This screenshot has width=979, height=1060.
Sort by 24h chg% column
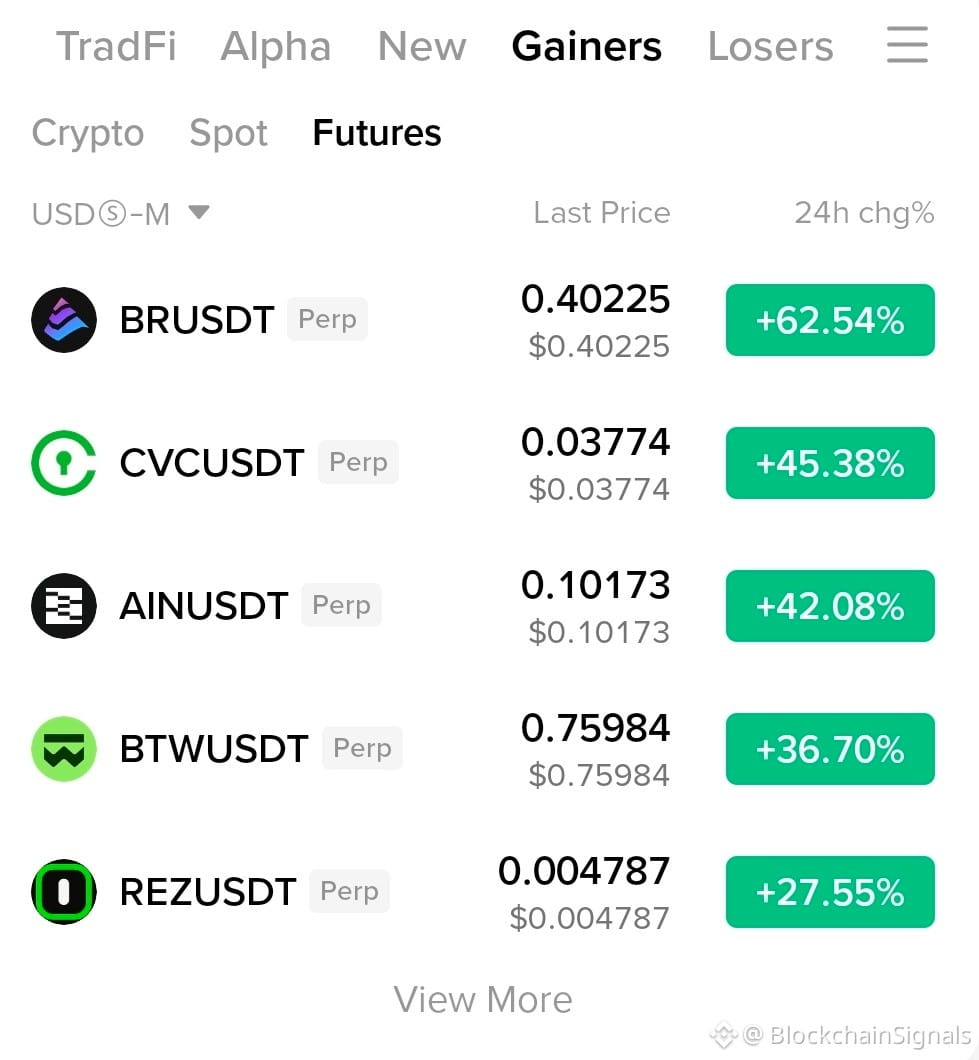864,213
